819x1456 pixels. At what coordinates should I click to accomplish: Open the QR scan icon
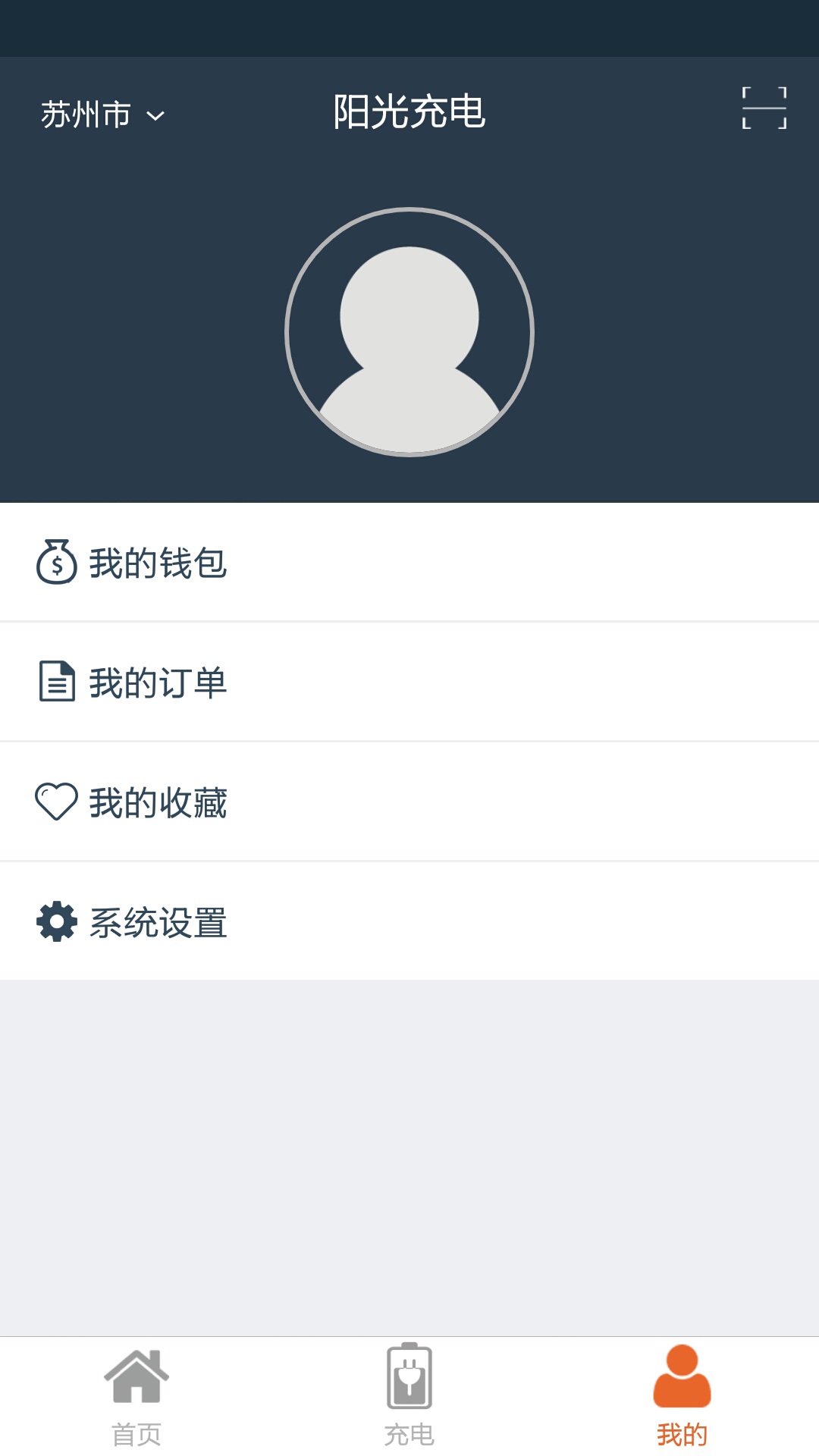764,108
